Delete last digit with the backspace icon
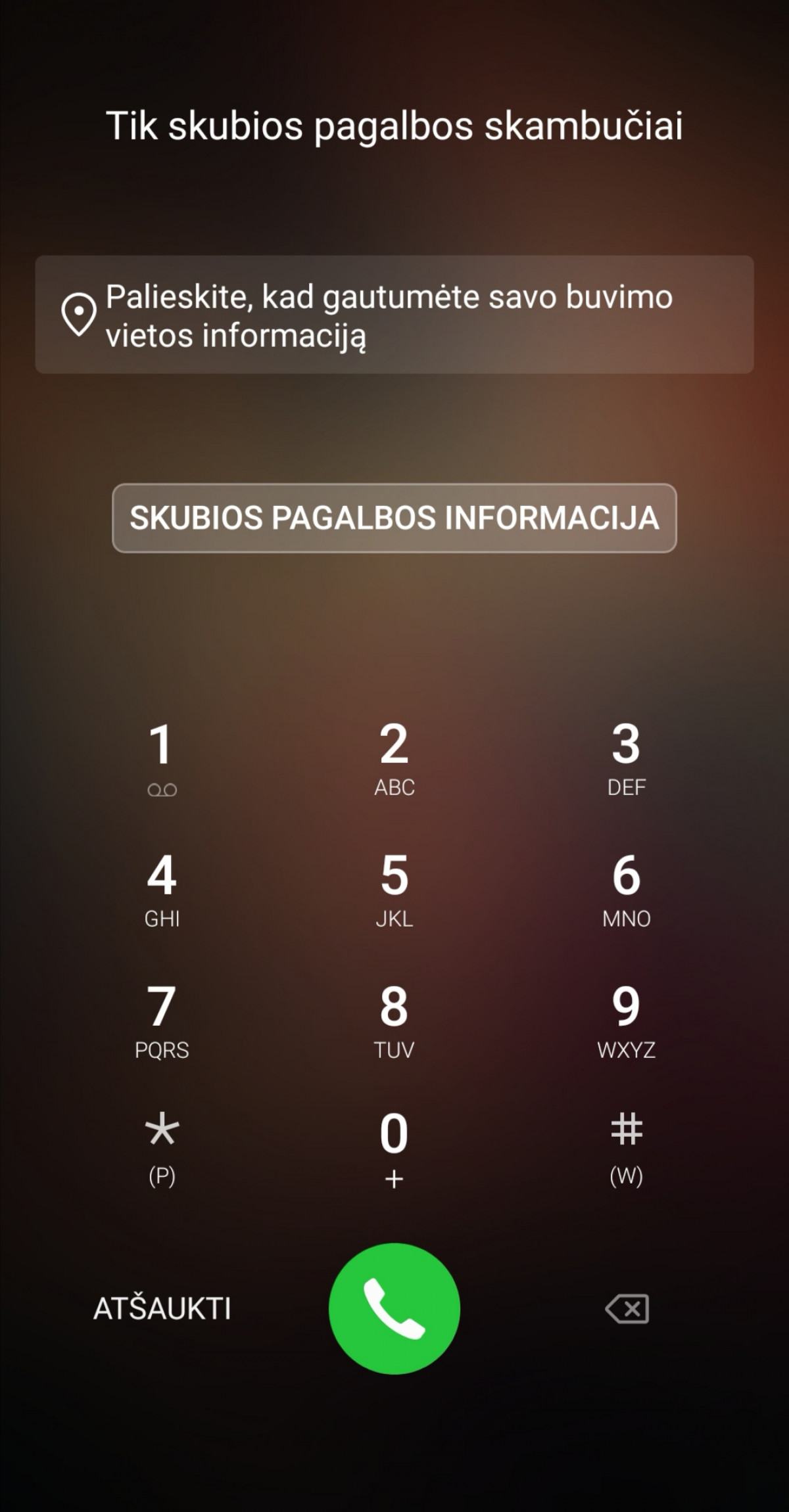The height and width of the screenshot is (1512, 789). pos(627,1308)
